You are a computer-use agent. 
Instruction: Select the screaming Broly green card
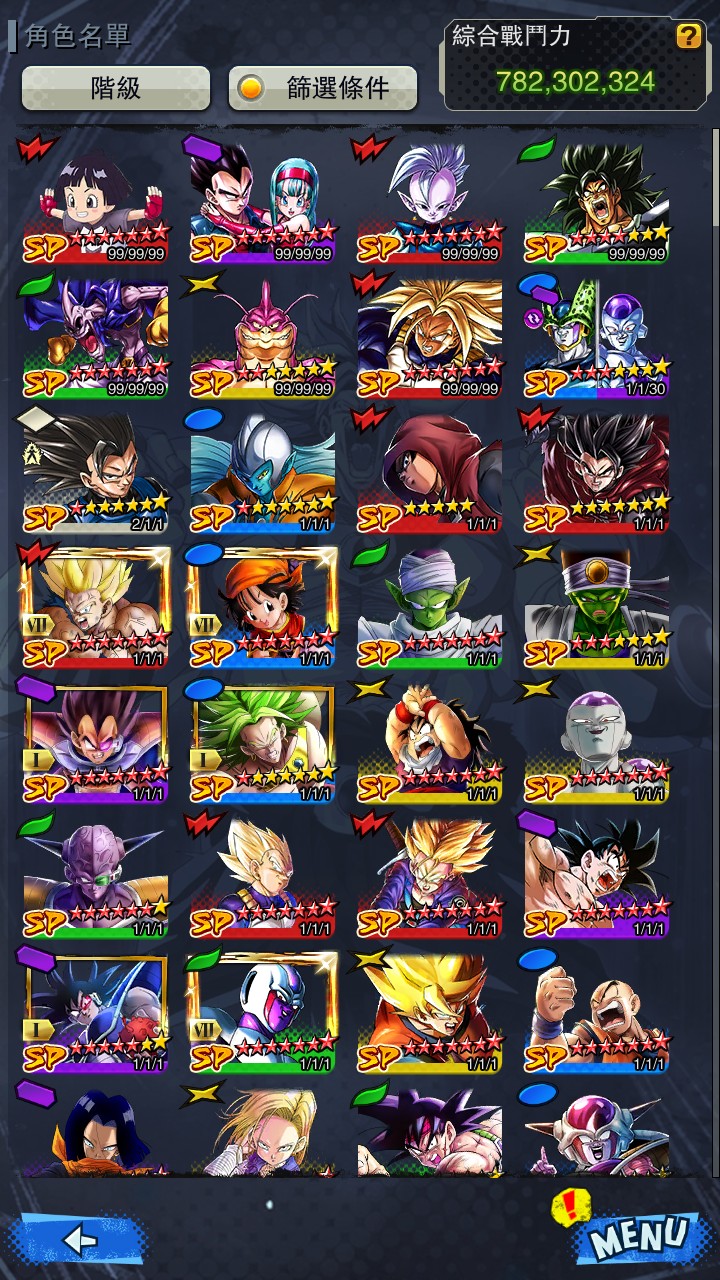pos(596,200)
